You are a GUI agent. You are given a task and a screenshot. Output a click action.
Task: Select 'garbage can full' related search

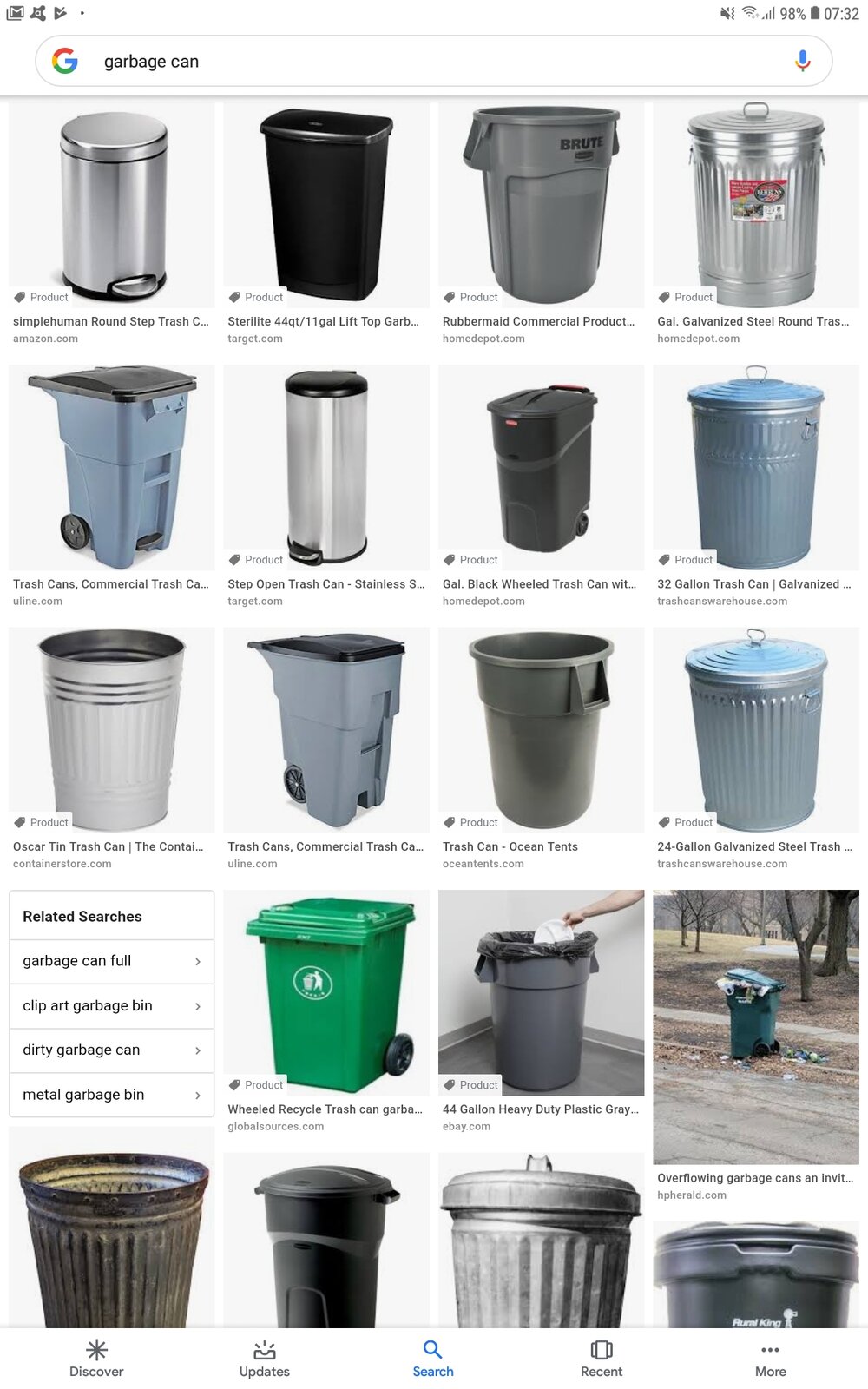pos(111,961)
